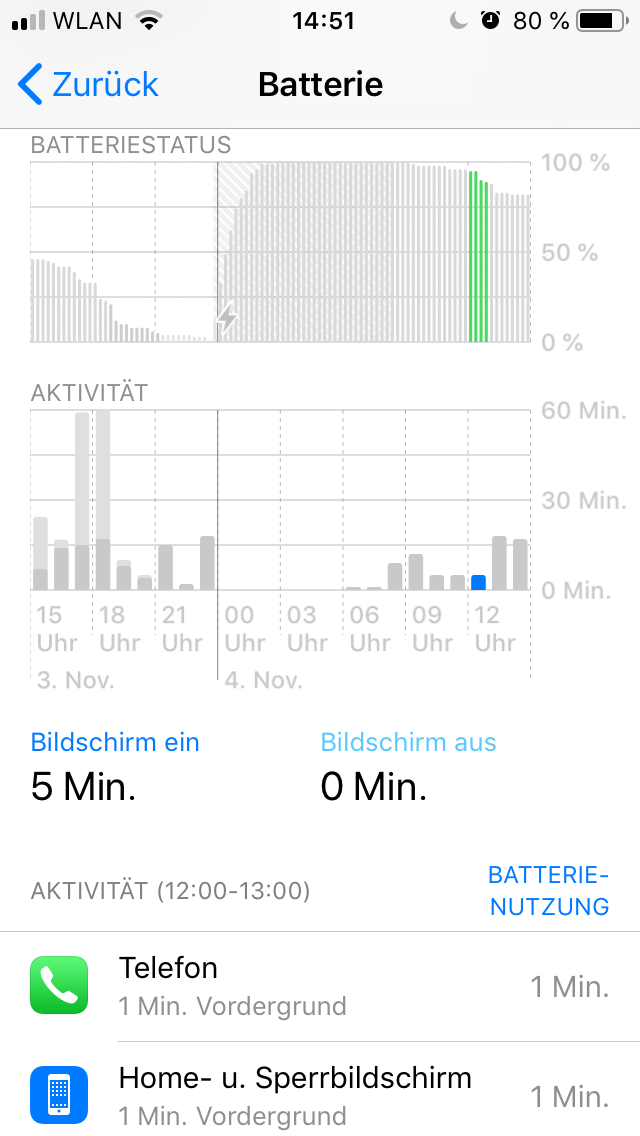Go back with the Zurück button
640x1136 pixels.
[x=88, y=85]
